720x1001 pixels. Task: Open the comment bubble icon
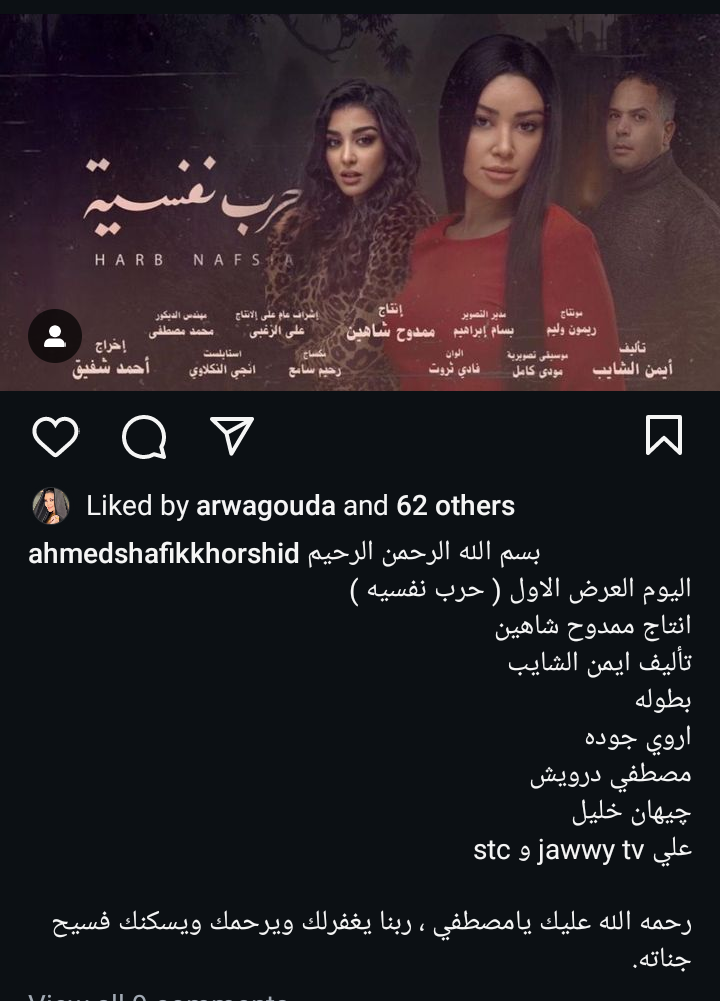143,437
